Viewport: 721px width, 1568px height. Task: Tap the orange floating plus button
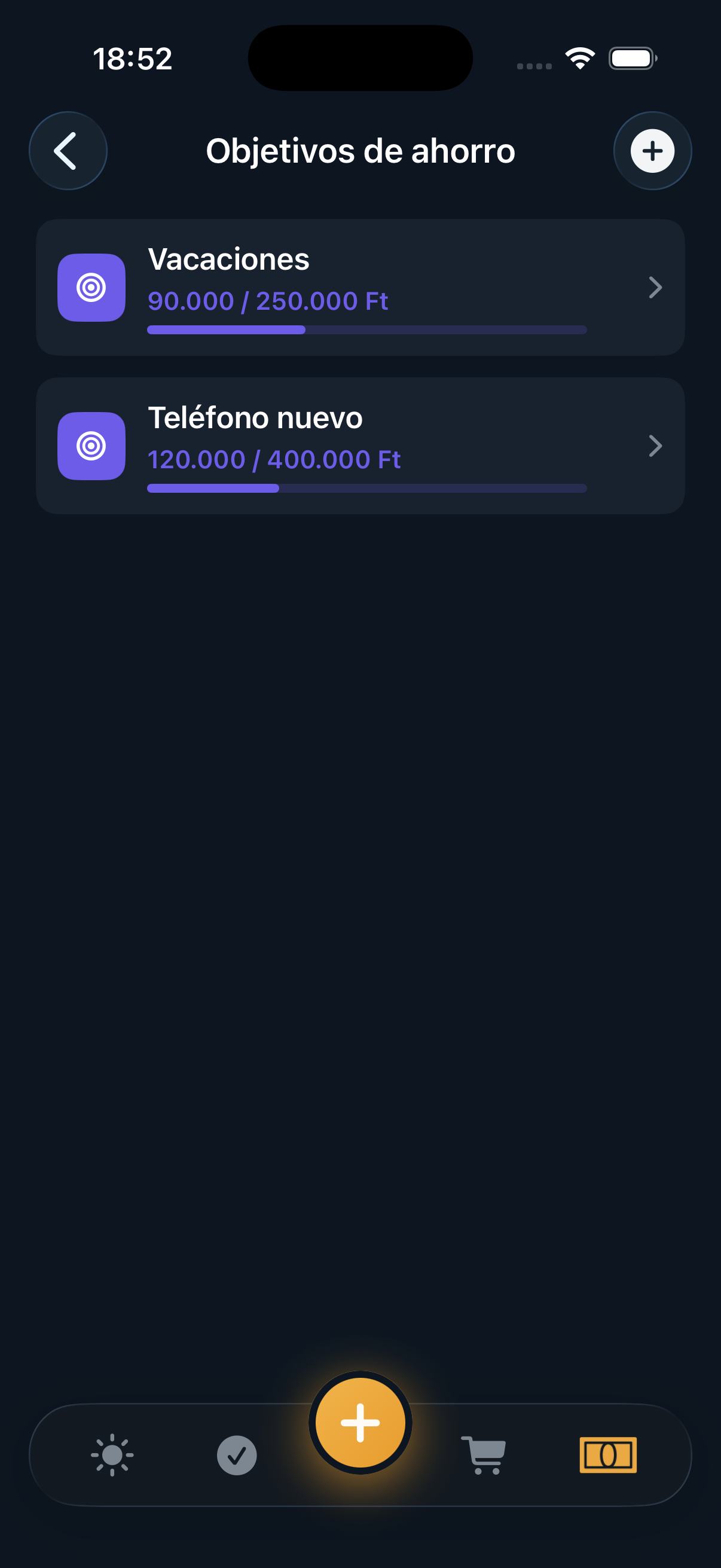pos(360,1423)
